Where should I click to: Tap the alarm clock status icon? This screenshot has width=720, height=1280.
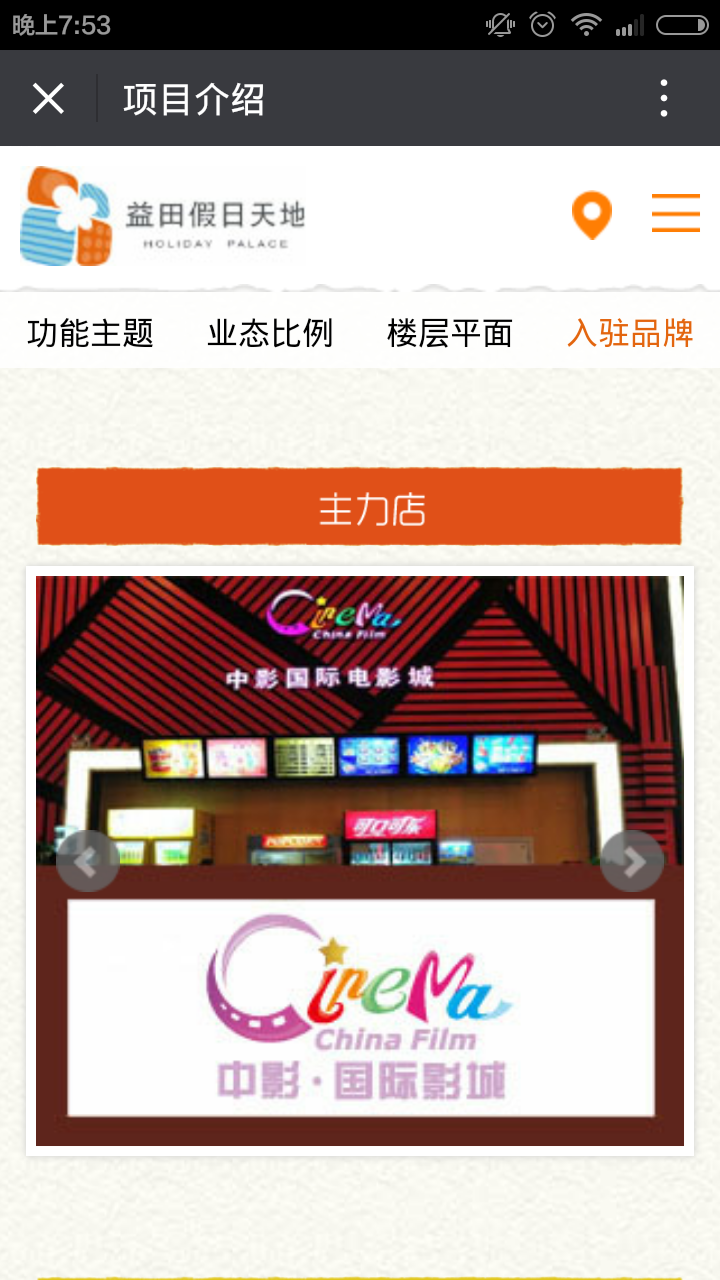[x=542, y=26]
